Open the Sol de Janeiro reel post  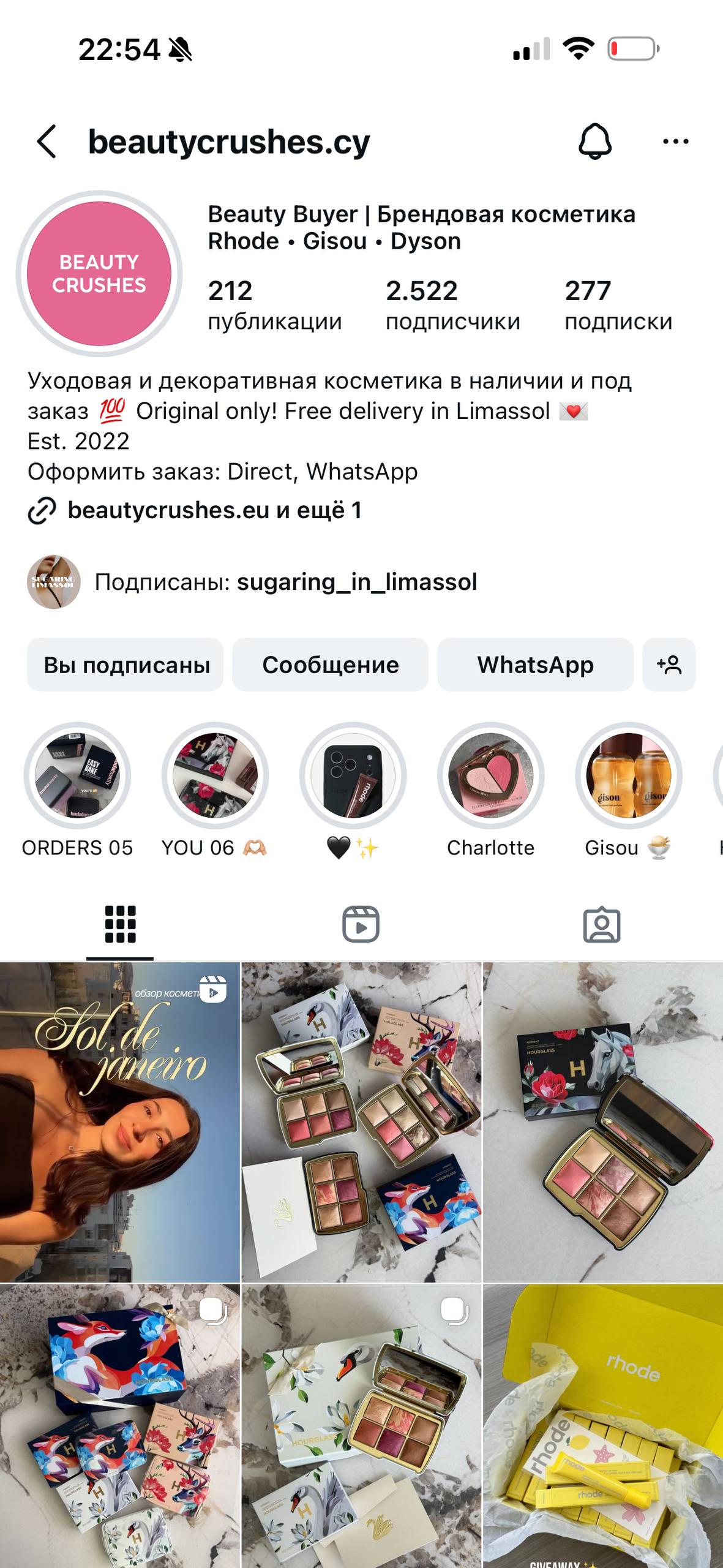coord(120,1122)
